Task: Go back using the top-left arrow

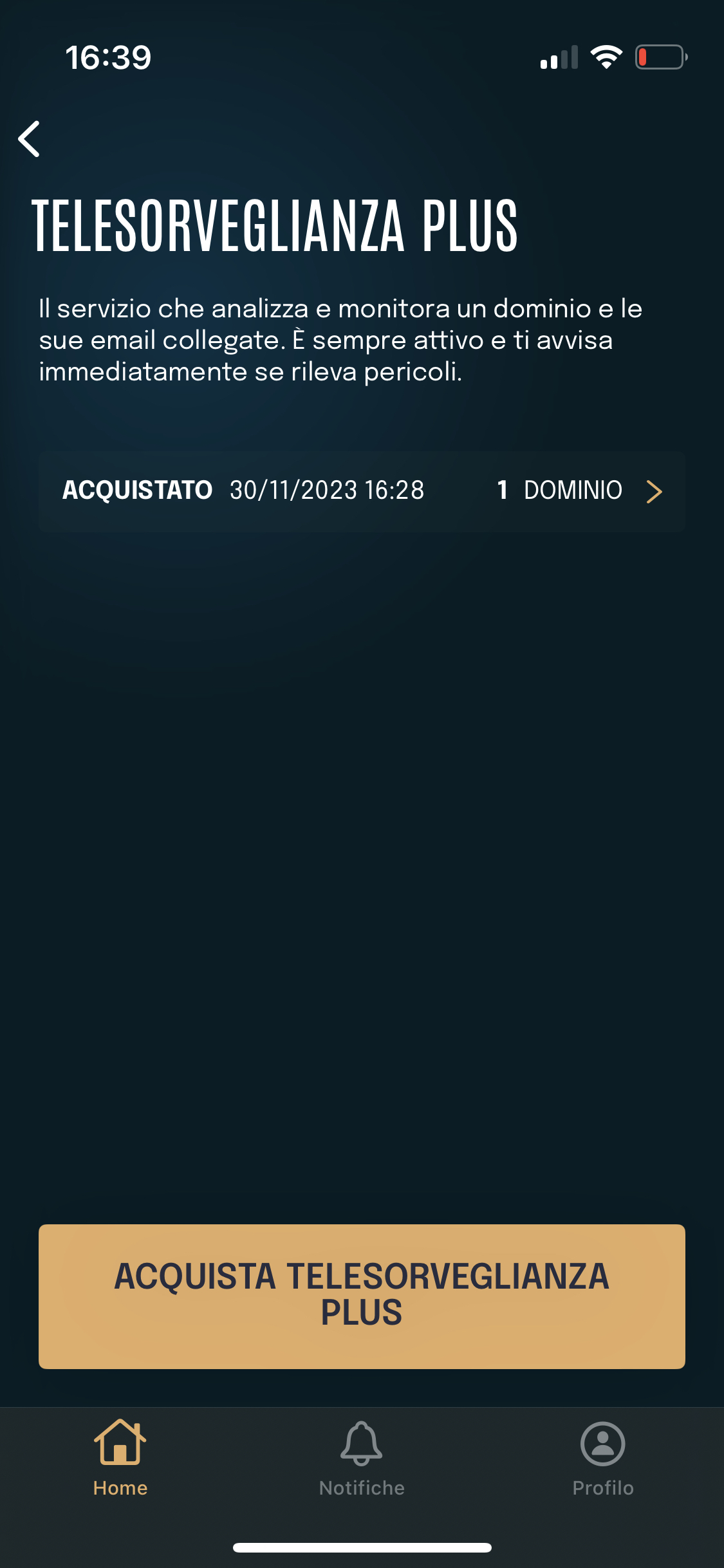Action: [x=30, y=139]
